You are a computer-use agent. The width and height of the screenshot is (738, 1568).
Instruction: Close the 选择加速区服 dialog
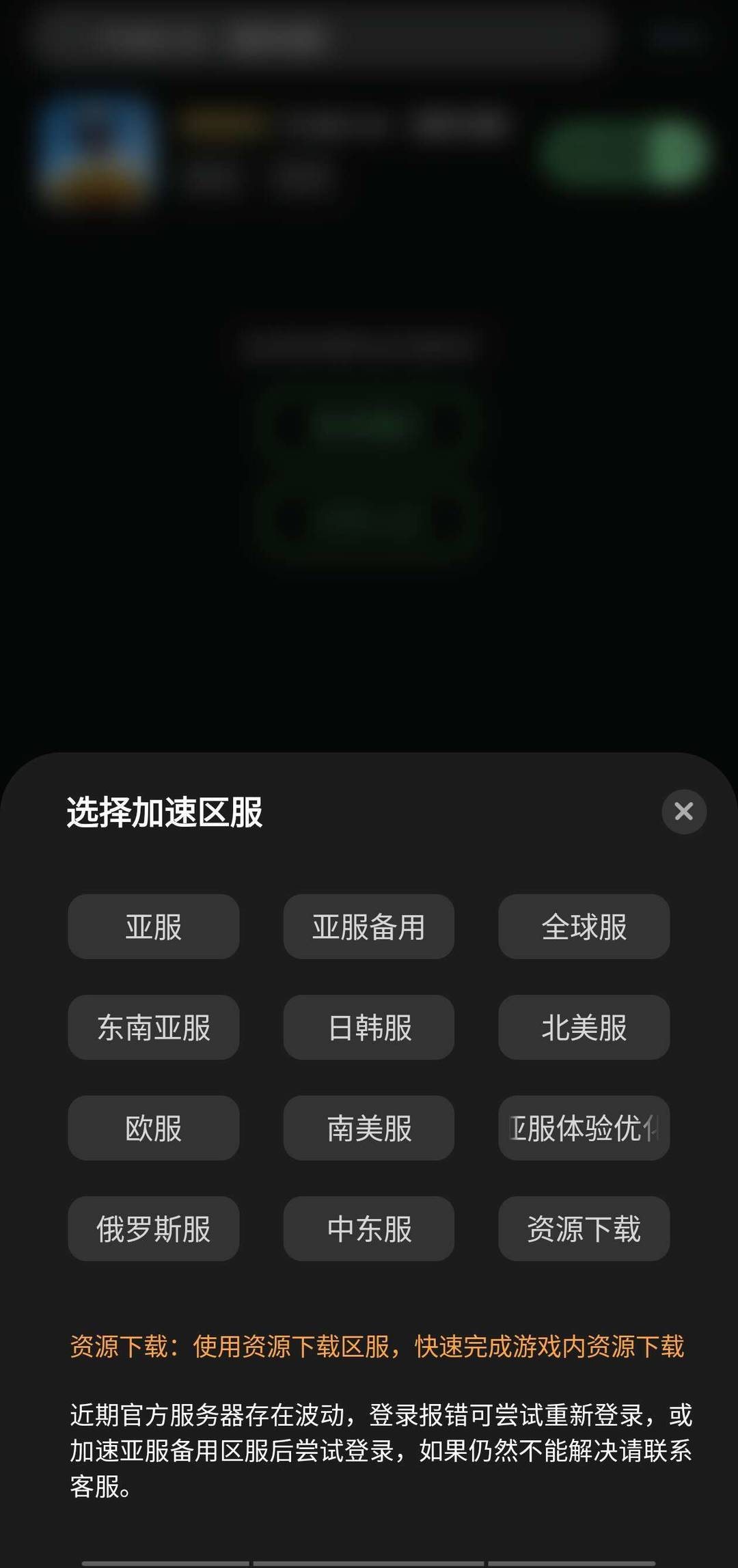click(x=683, y=812)
